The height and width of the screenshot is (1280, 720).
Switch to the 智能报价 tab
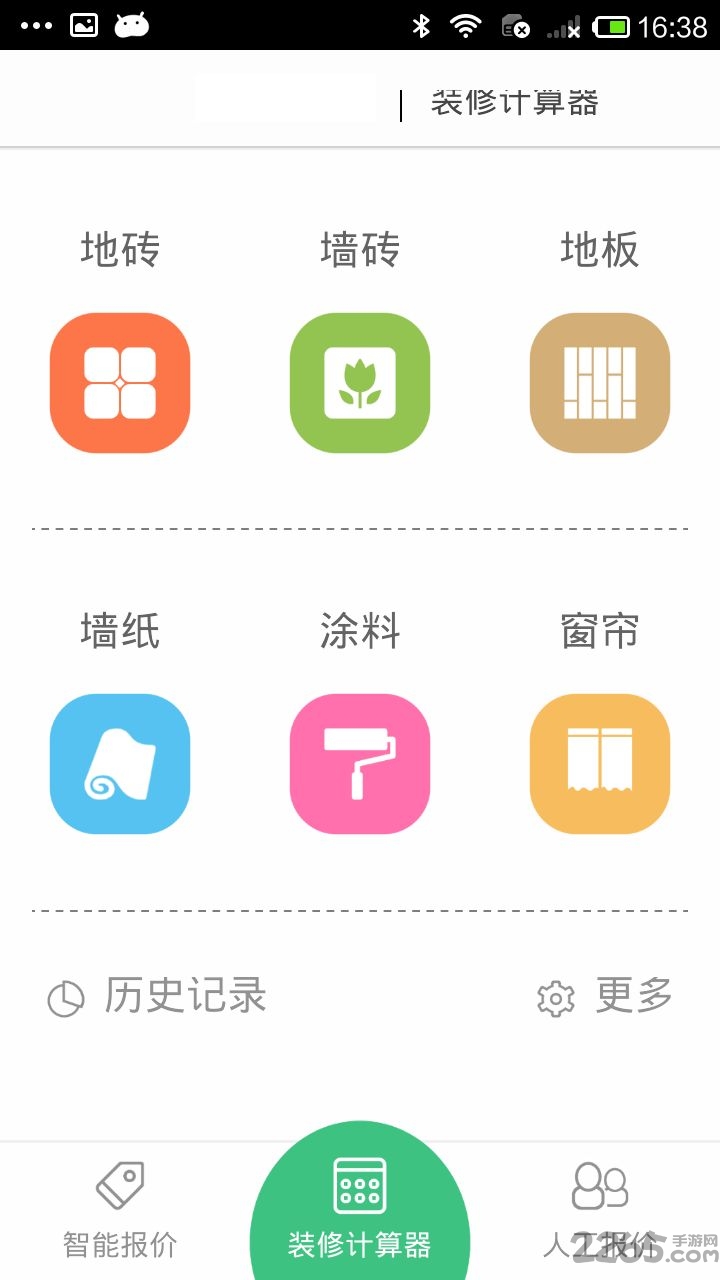click(120, 1210)
